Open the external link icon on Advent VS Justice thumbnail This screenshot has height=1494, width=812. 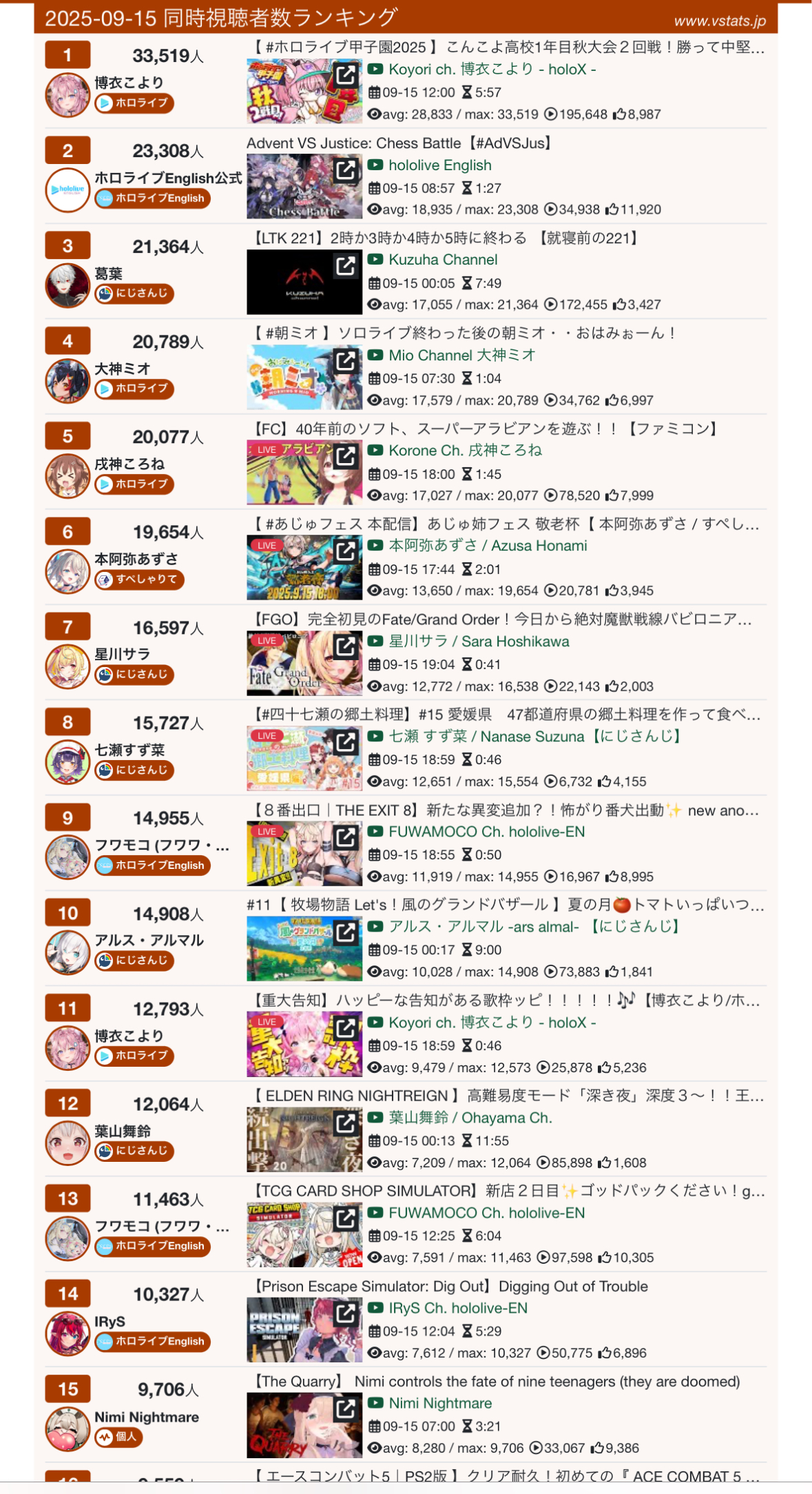point(346,169)
